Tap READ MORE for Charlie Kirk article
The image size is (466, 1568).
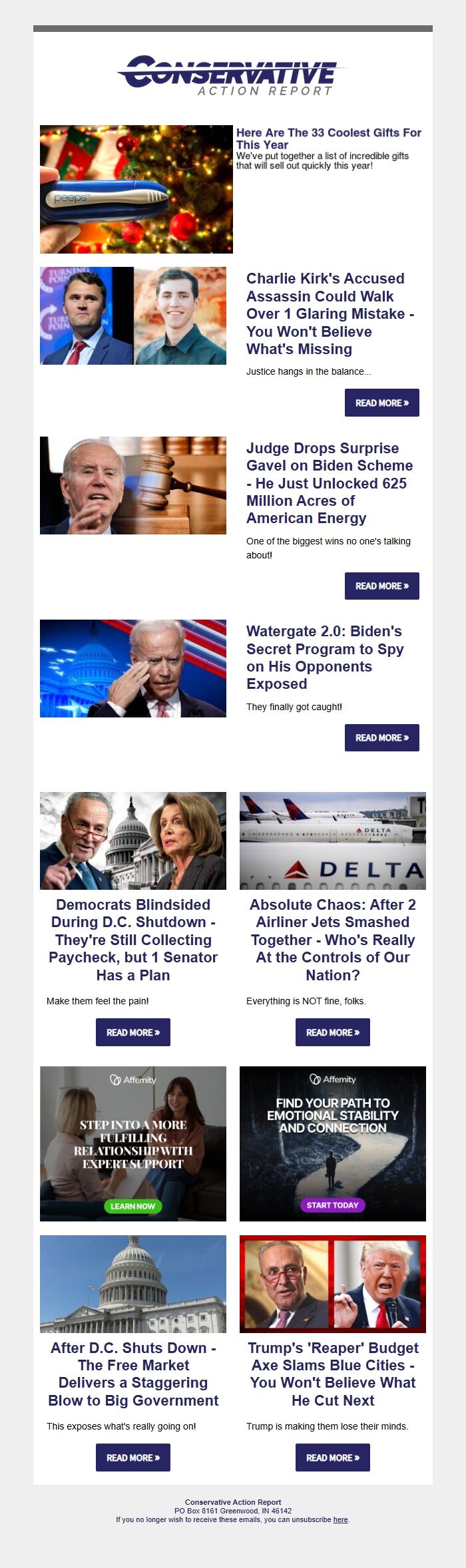(x=381, y=403)
